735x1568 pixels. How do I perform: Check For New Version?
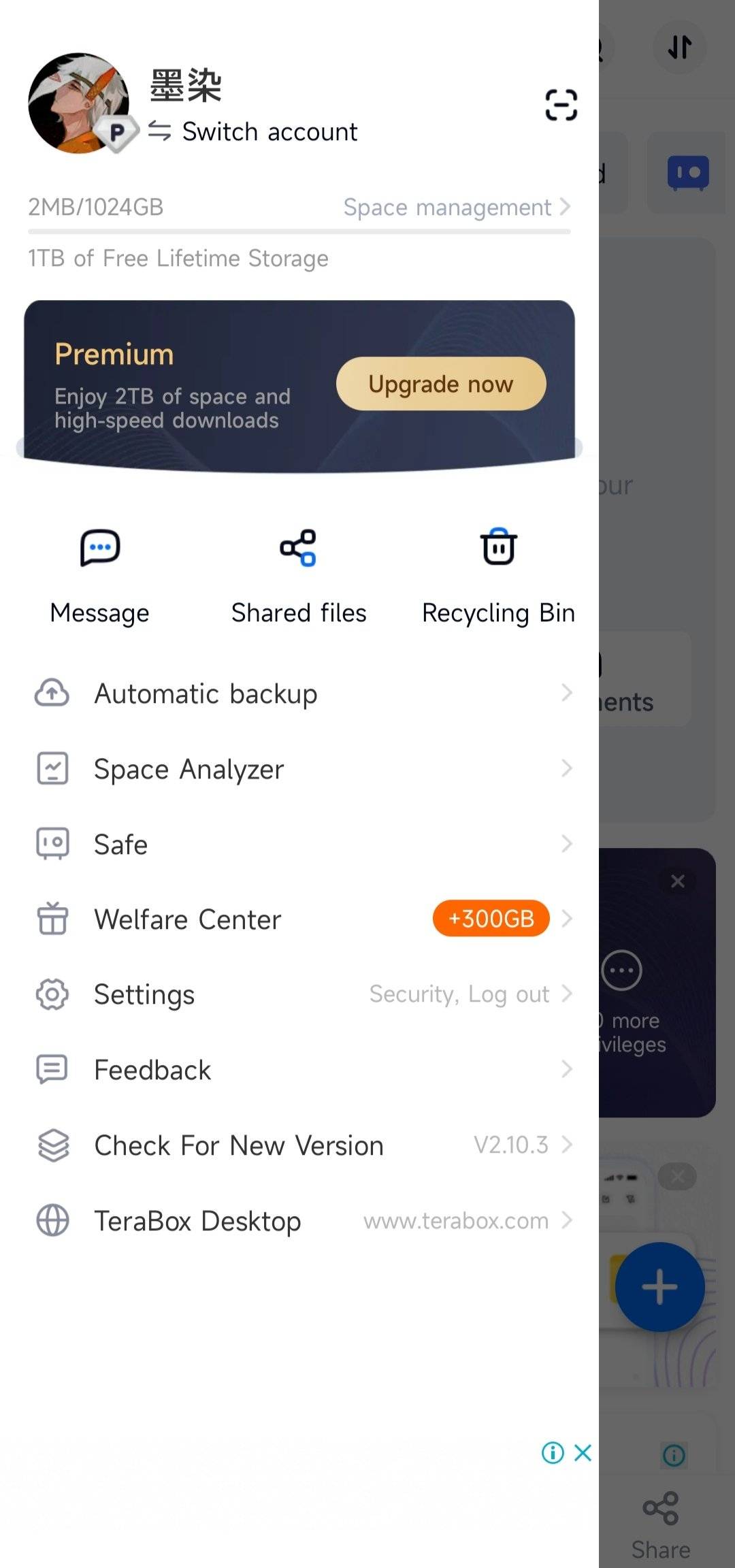(299, 1145)
